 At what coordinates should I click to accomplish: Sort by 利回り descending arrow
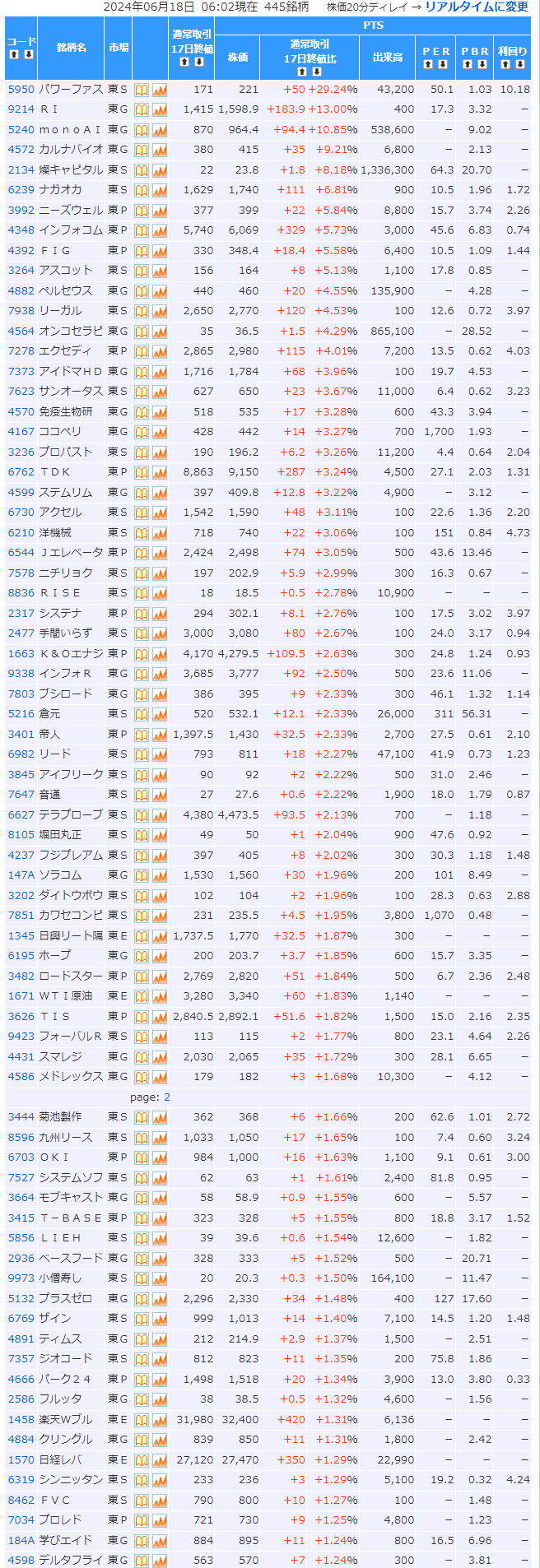[519, 64]
